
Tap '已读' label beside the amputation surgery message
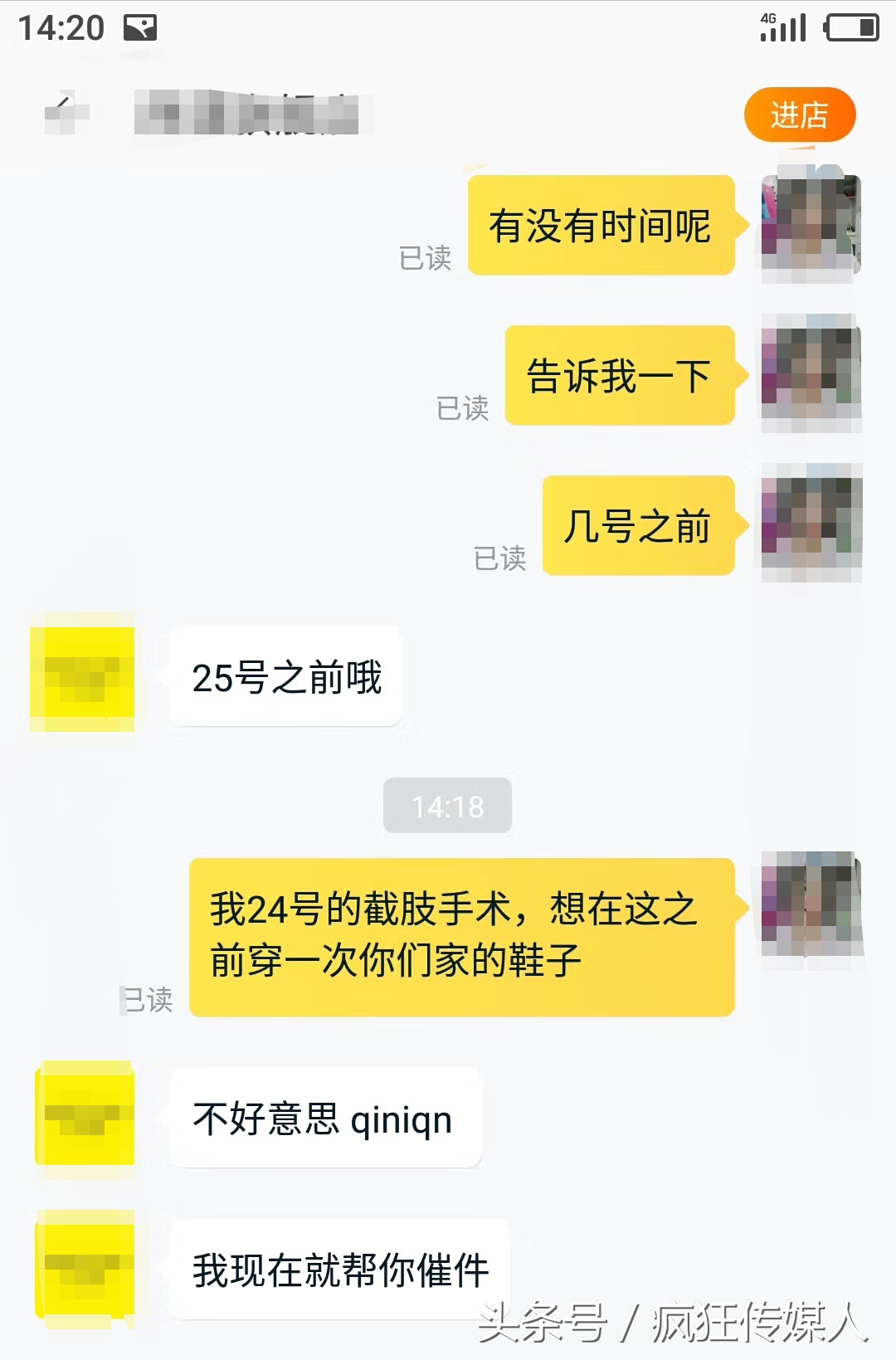(148, 1000)
